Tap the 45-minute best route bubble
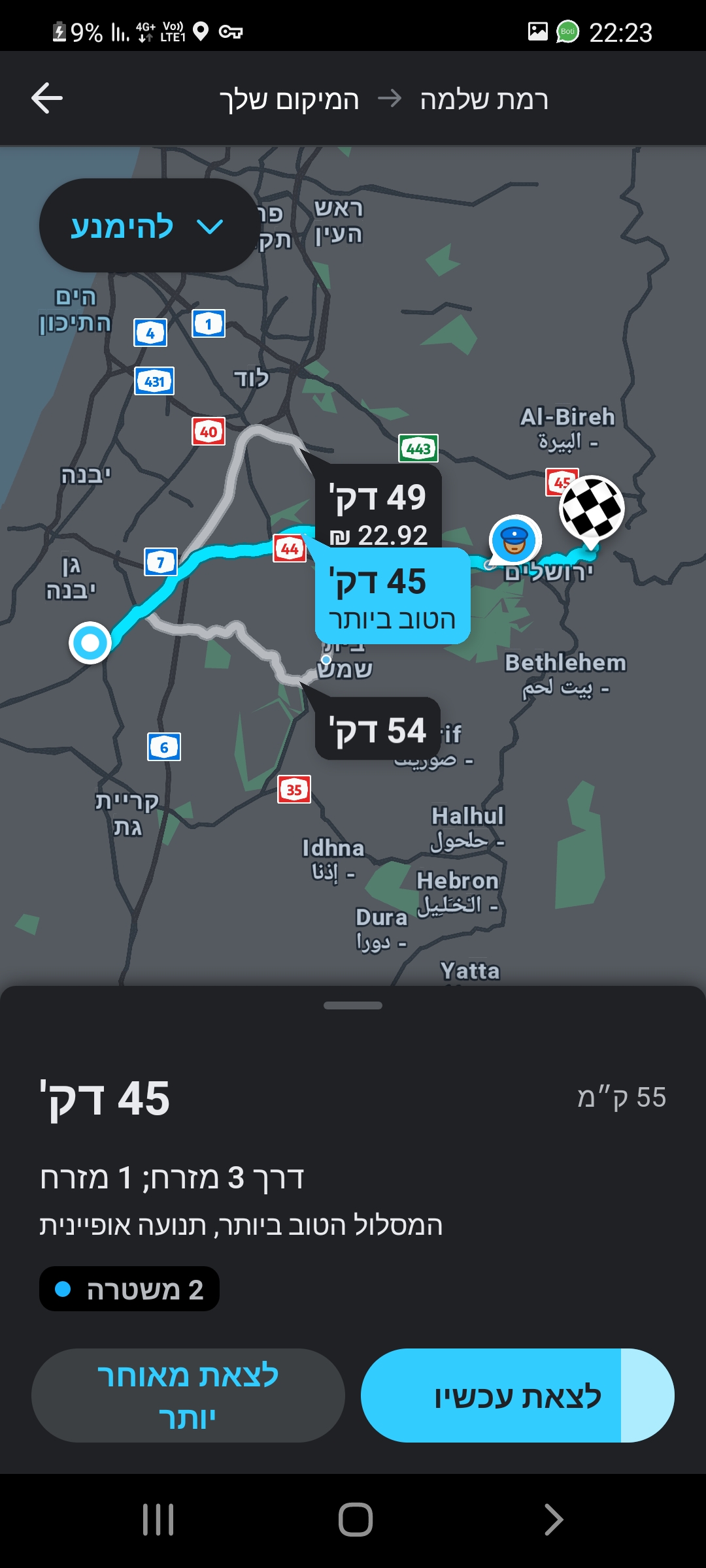Viewport: 706px width, 1568px height. coord(392,596)
